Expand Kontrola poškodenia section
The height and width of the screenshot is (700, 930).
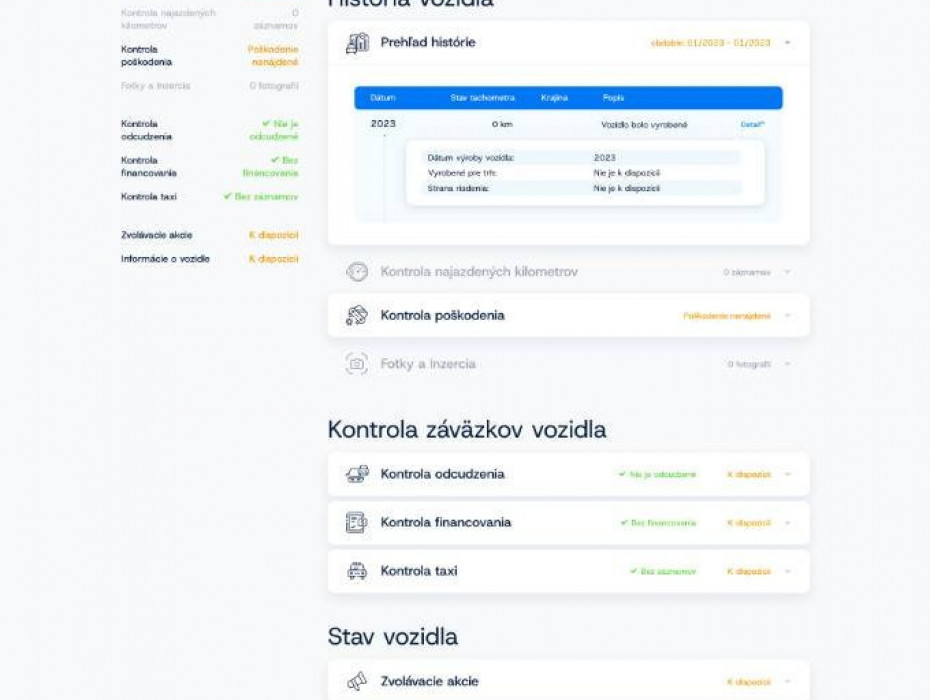point(788,316)
